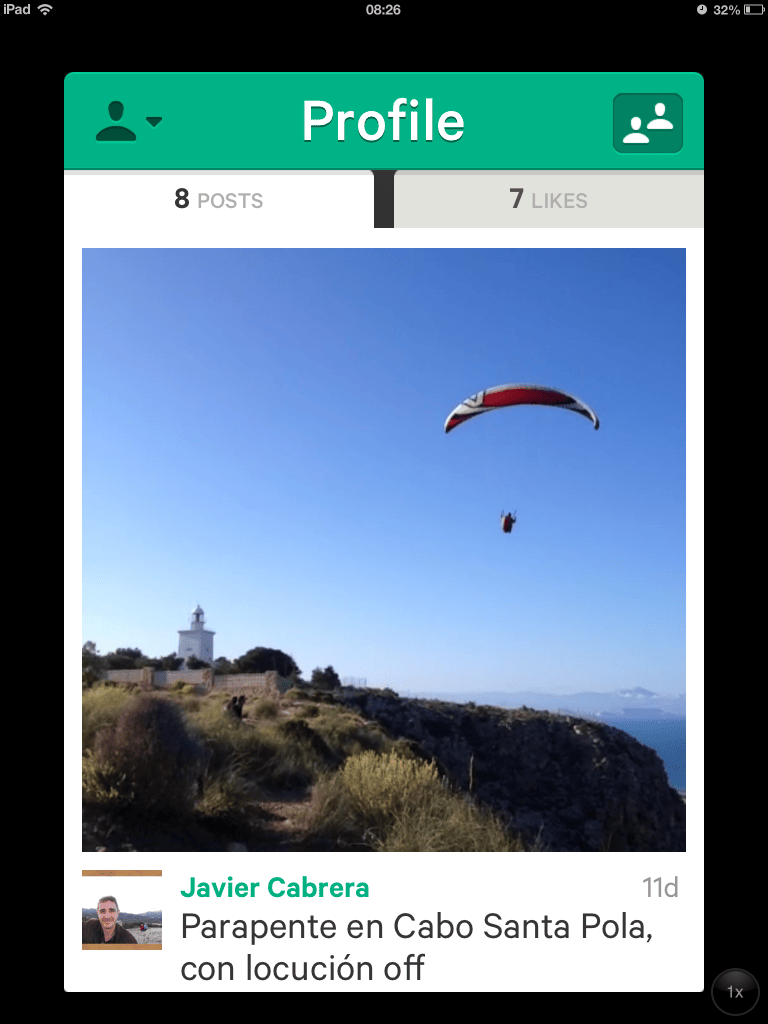Tap the bold 8 posts counter

[x=181, y=199]
